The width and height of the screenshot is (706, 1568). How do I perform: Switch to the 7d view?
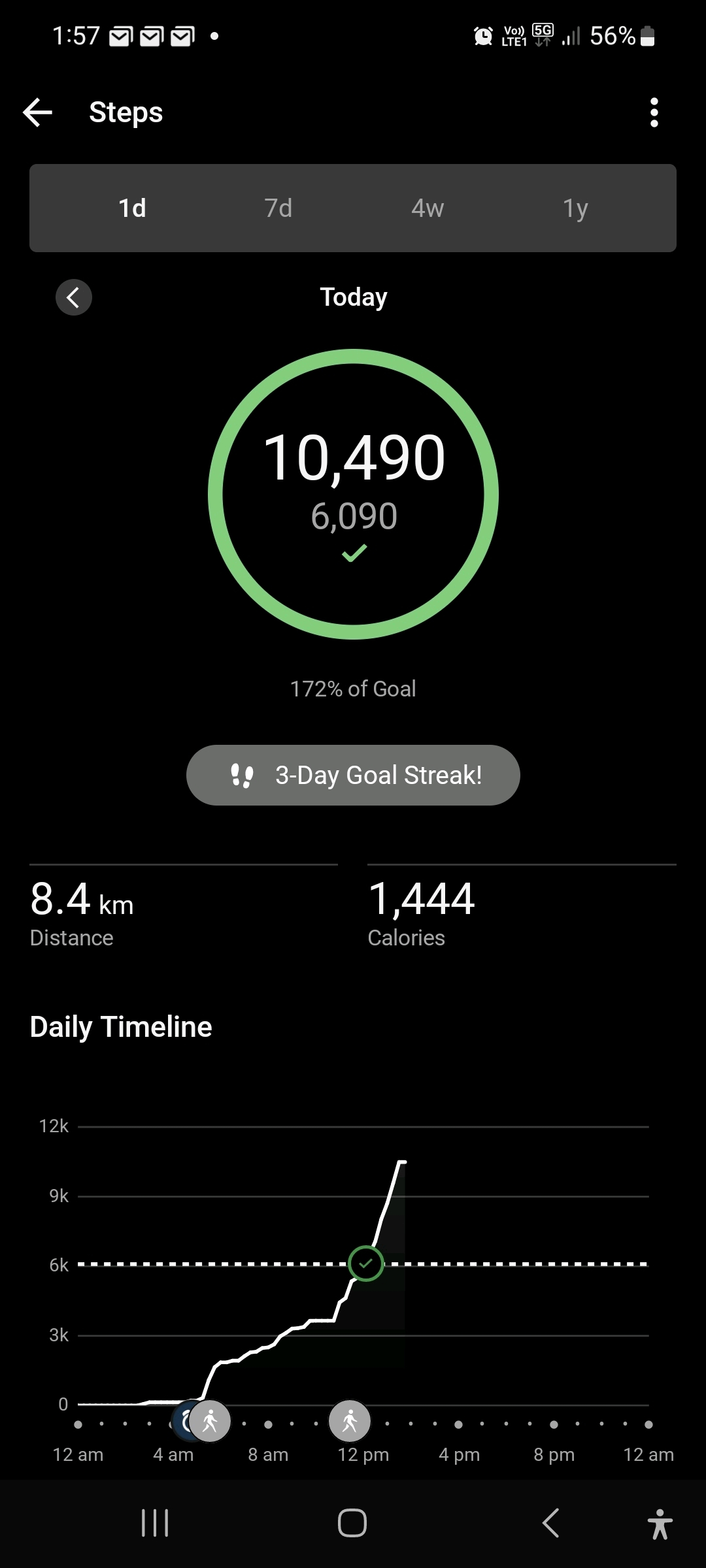point(278,208)
